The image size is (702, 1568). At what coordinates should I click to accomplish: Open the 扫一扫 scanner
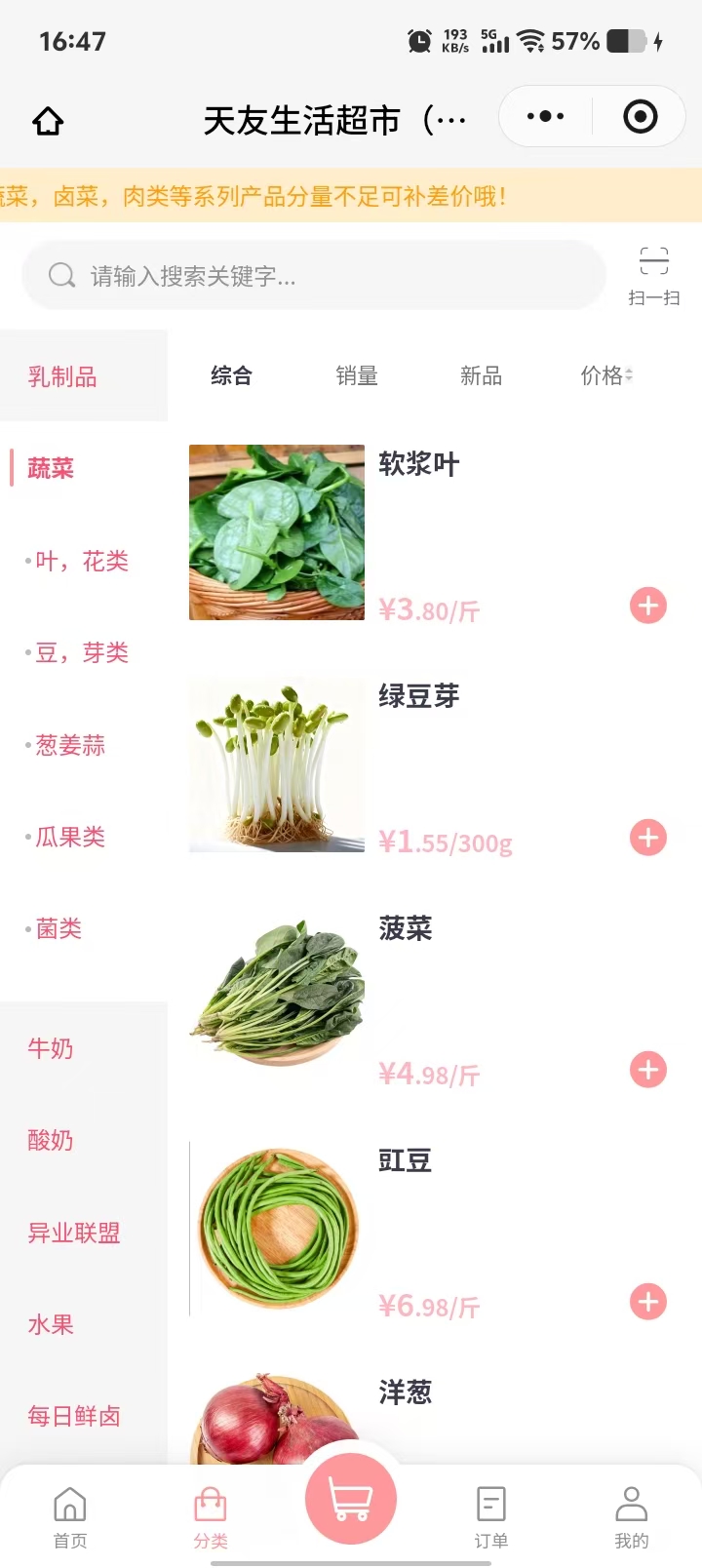[x=653, y=276]
